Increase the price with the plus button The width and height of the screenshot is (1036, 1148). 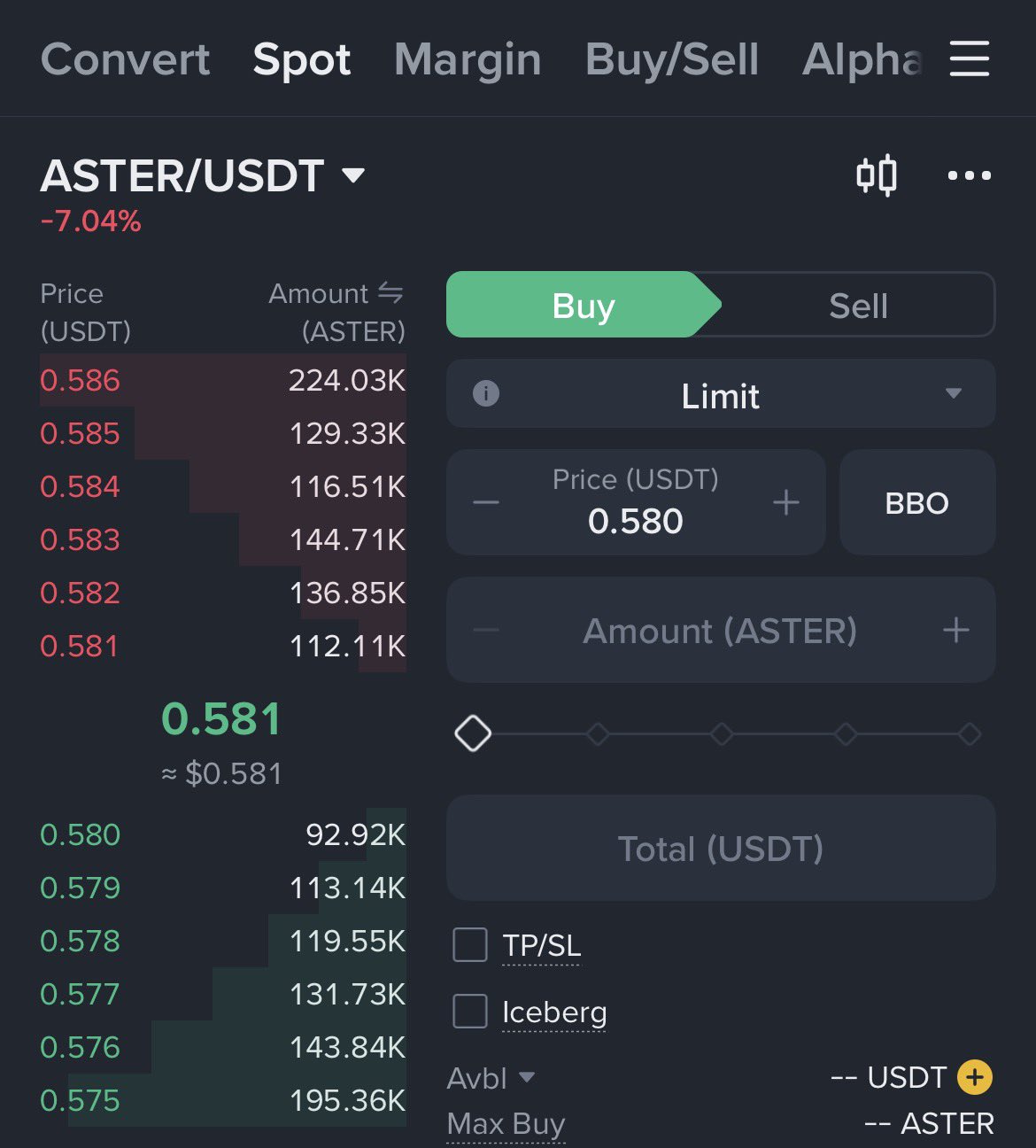pos(786,503)
